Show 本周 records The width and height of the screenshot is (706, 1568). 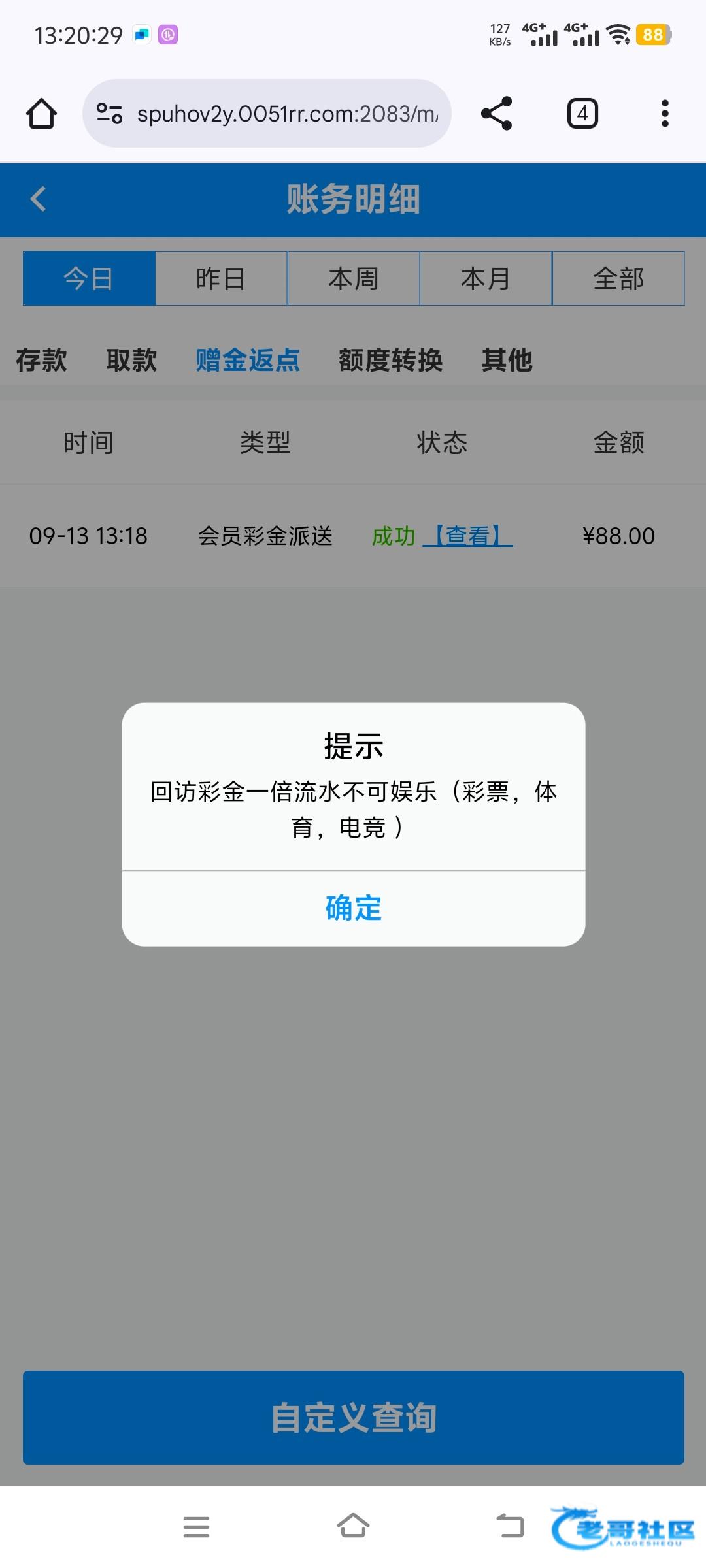[354, 278]
